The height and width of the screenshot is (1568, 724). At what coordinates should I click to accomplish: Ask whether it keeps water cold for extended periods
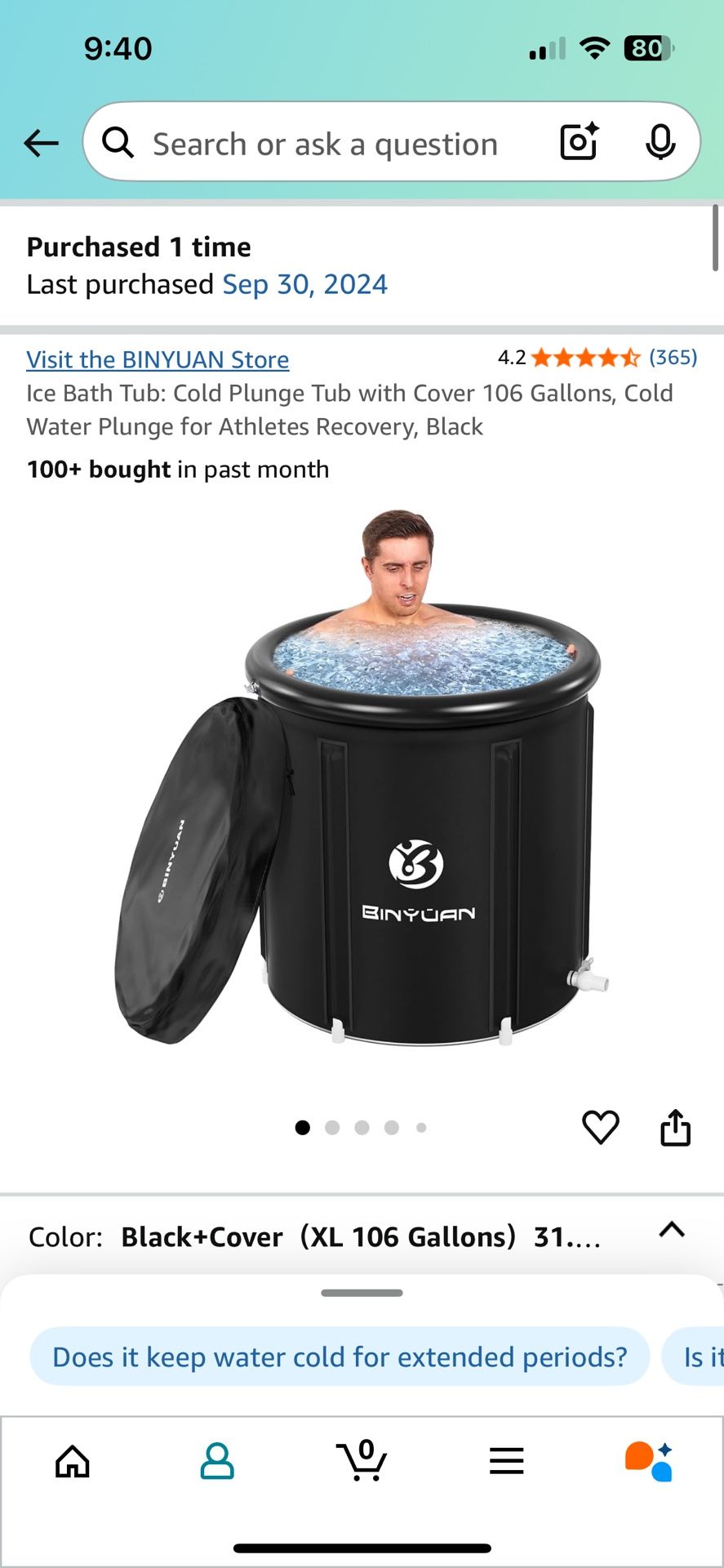340,1356
